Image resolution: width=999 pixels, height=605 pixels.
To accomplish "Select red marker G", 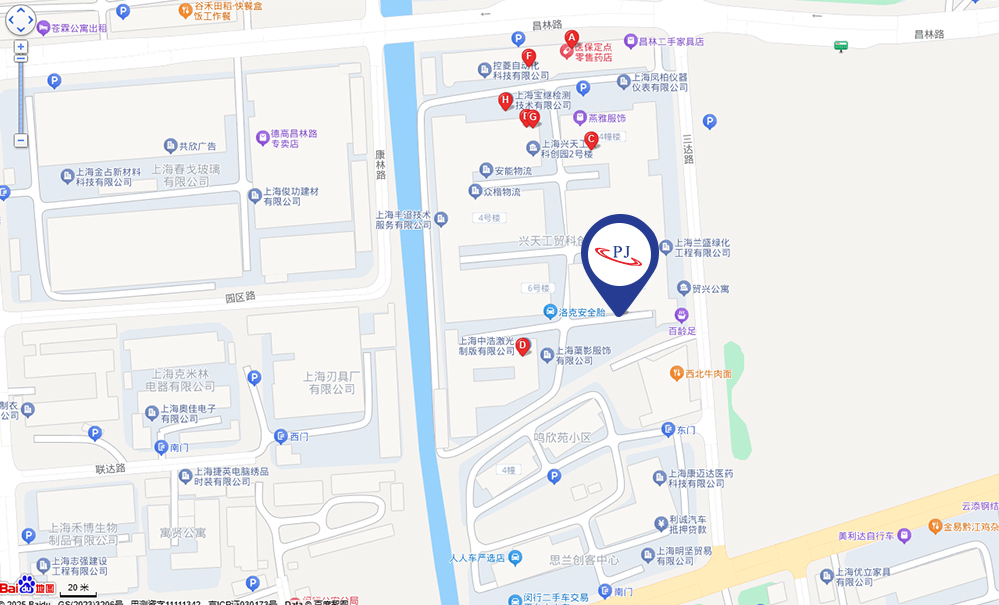I will tap(534, 118).
